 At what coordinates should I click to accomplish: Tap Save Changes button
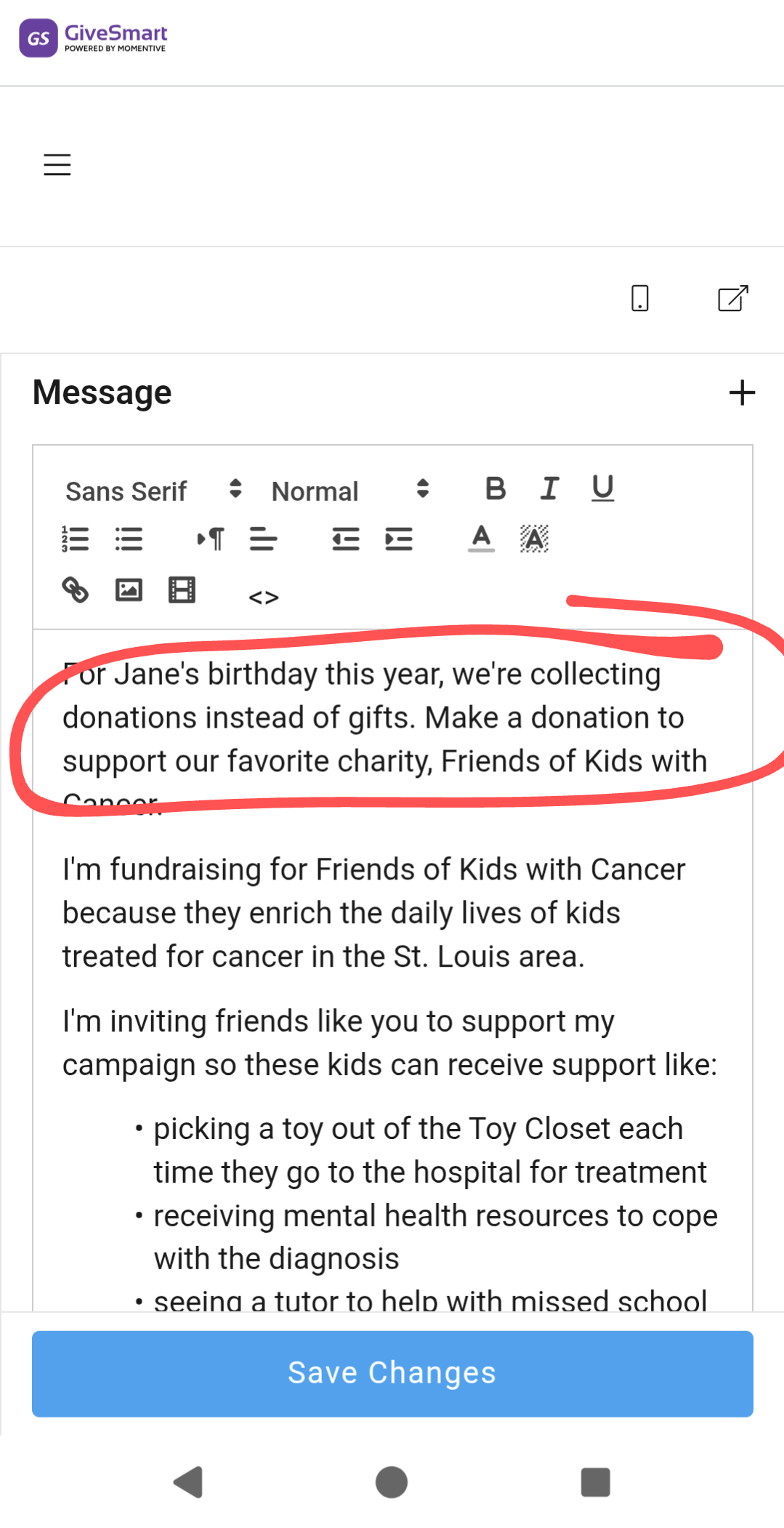point(392,1373)
